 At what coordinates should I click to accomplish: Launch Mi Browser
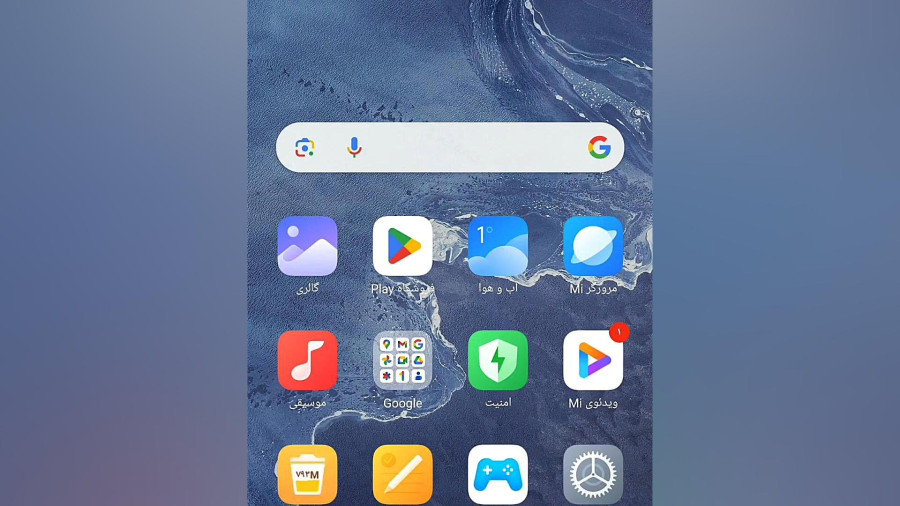point(592,246)
